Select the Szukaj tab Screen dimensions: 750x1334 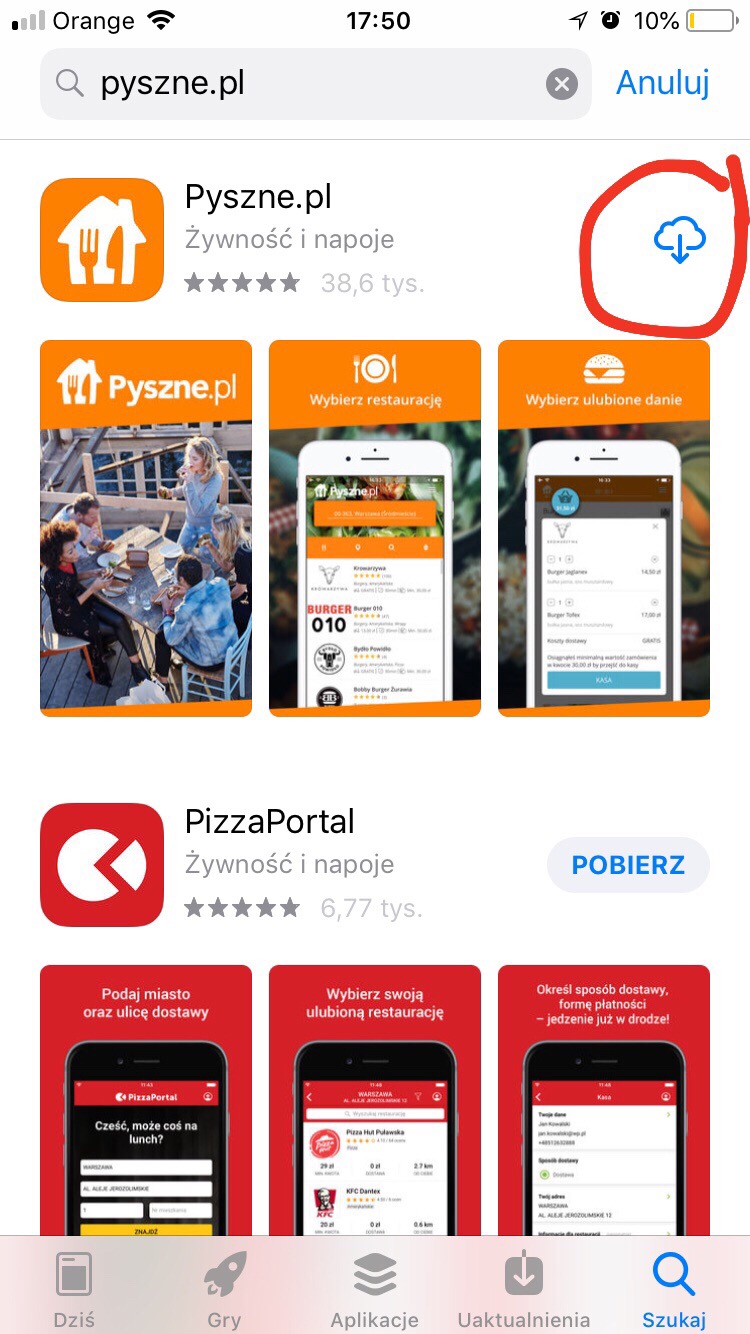coord(674,1288)
